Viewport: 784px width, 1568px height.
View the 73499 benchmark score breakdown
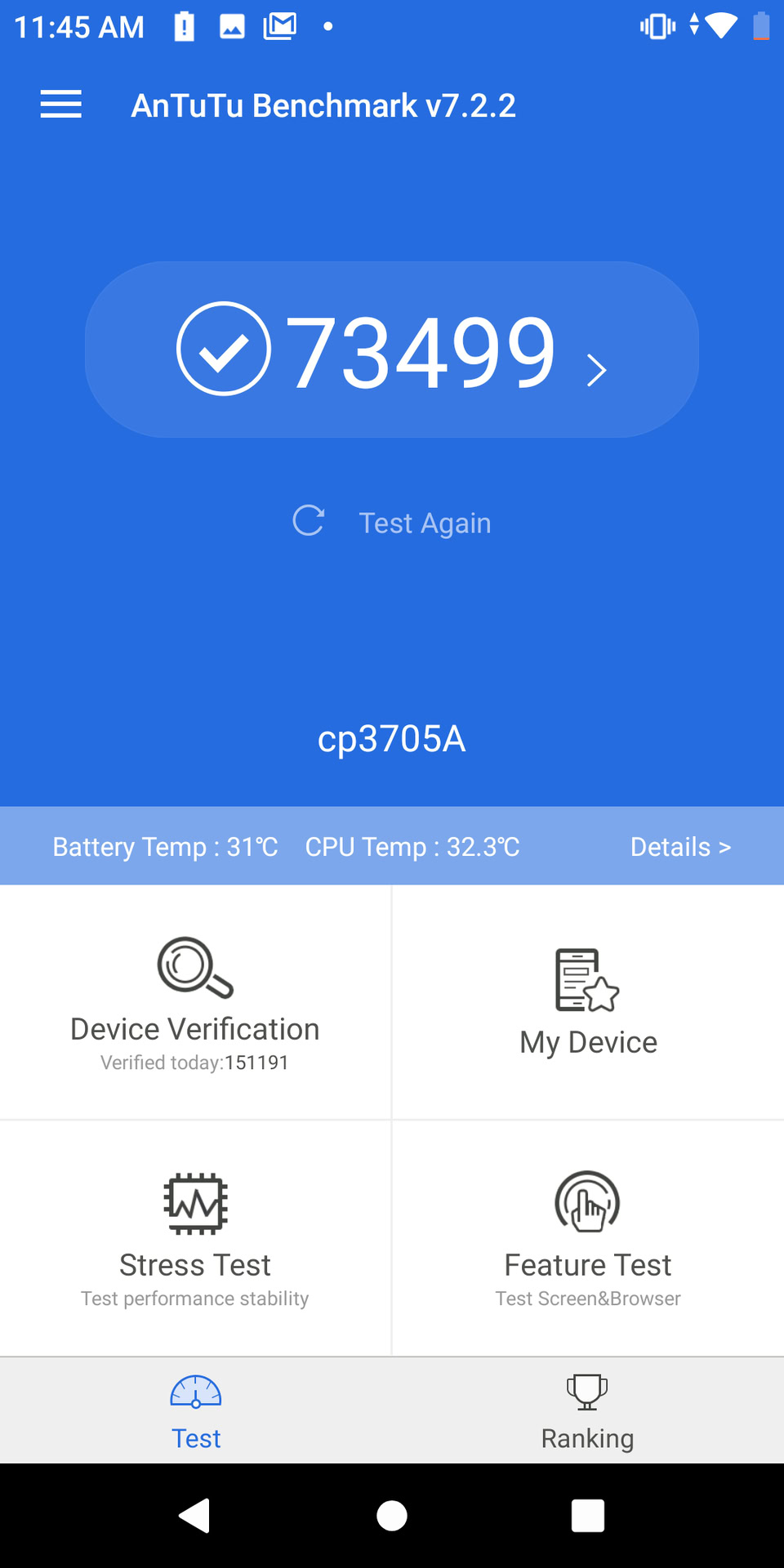pyautogui.click(x=392, y=350)
